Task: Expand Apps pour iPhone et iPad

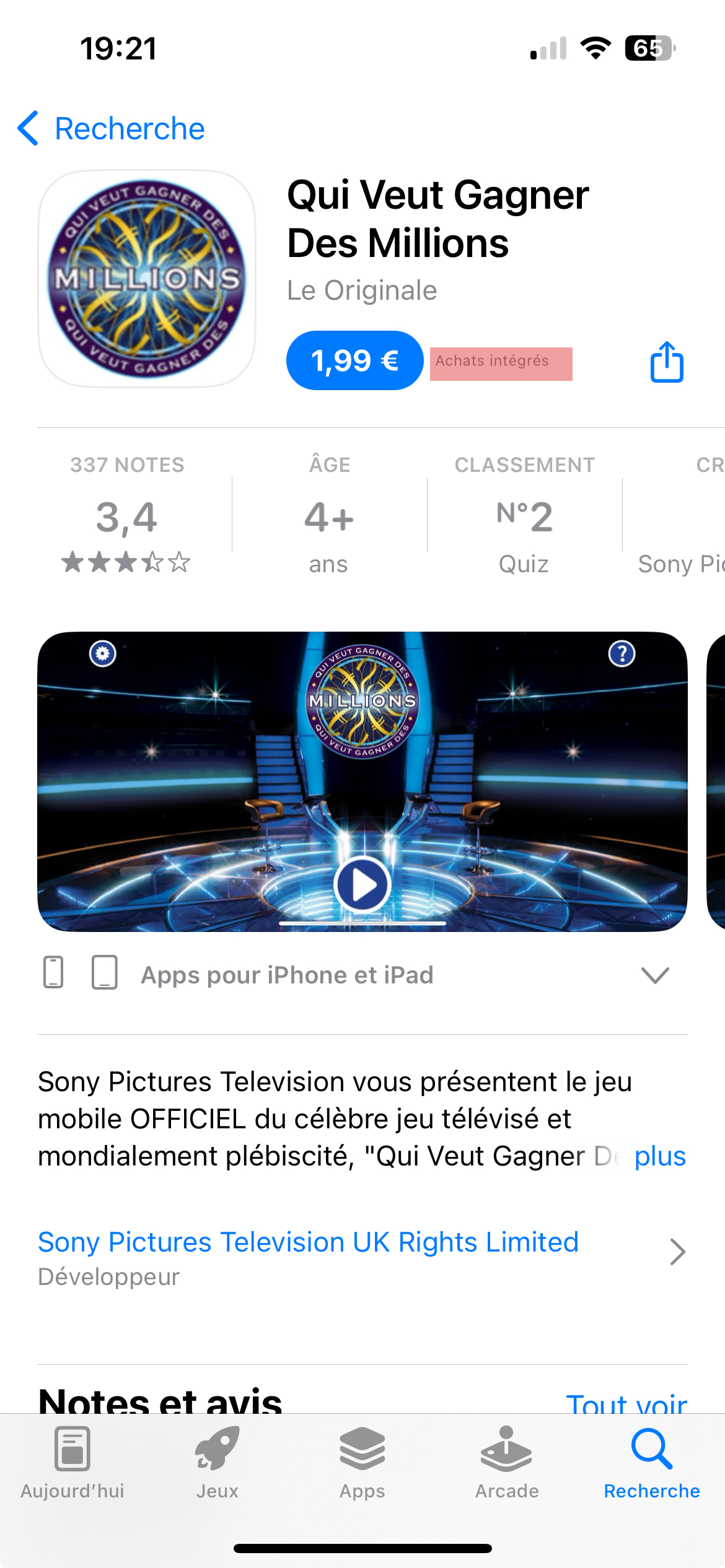Action: click(655, 975)
